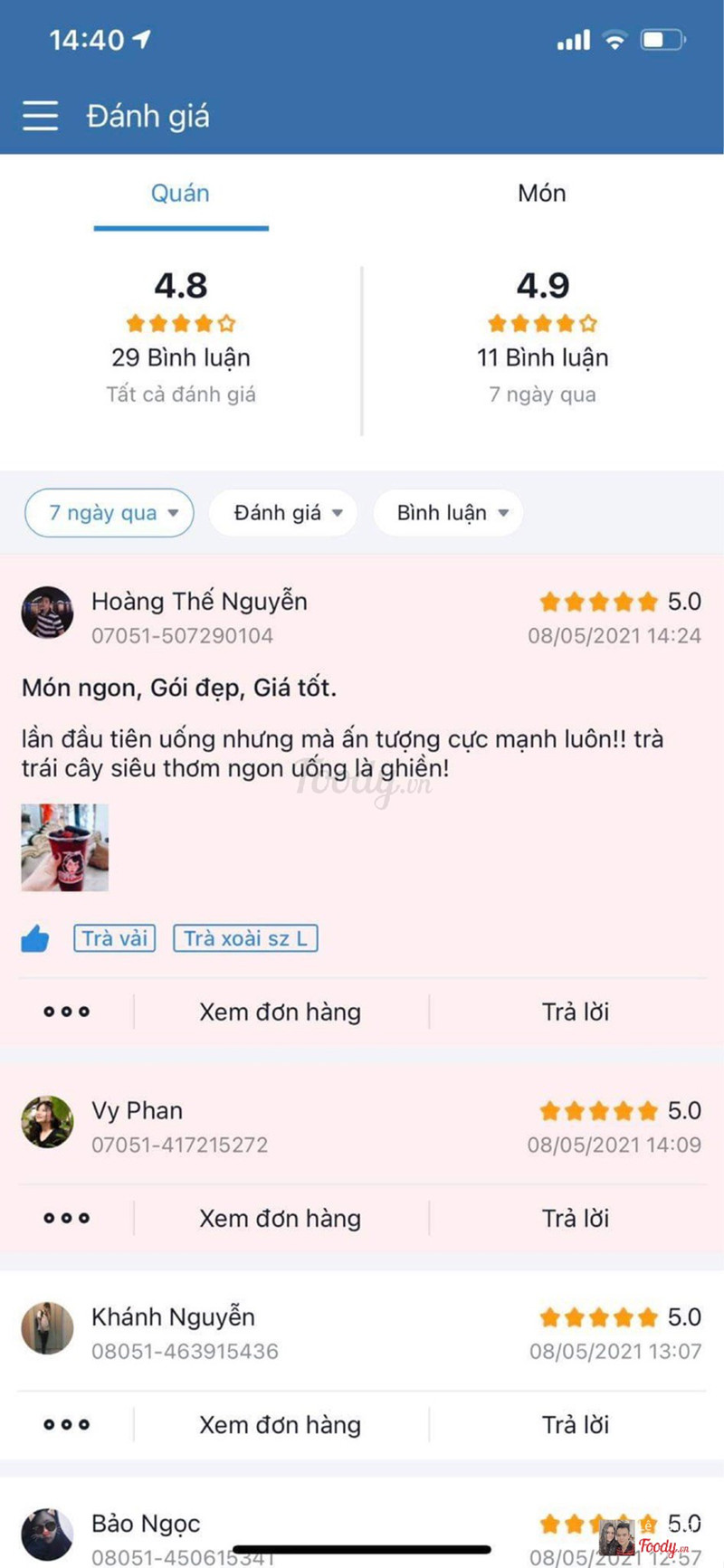724x1568 pixels.
Task: Select the Trà xoài sz L tag
Action: point(245,938)
